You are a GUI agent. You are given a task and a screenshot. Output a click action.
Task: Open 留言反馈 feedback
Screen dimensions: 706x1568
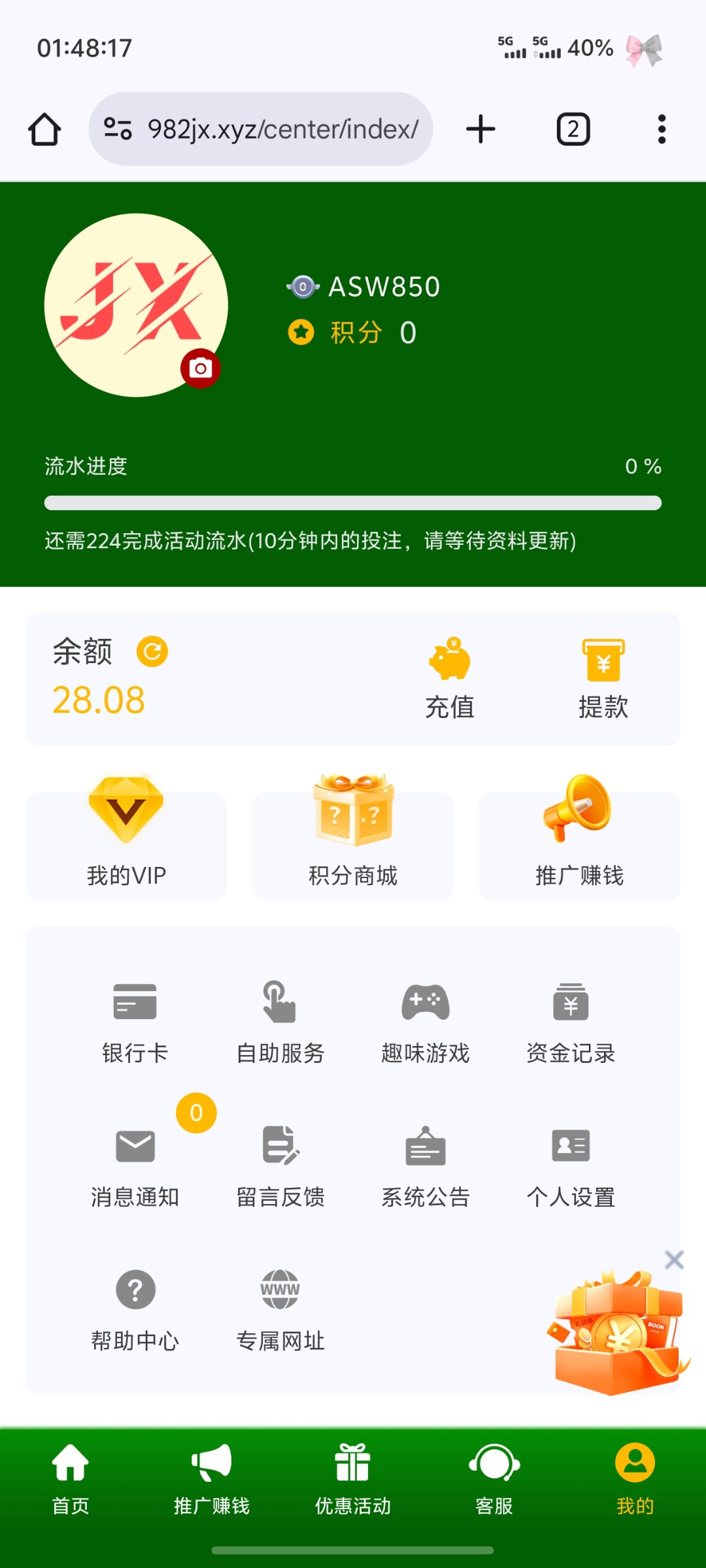[x=280, y=1166]
